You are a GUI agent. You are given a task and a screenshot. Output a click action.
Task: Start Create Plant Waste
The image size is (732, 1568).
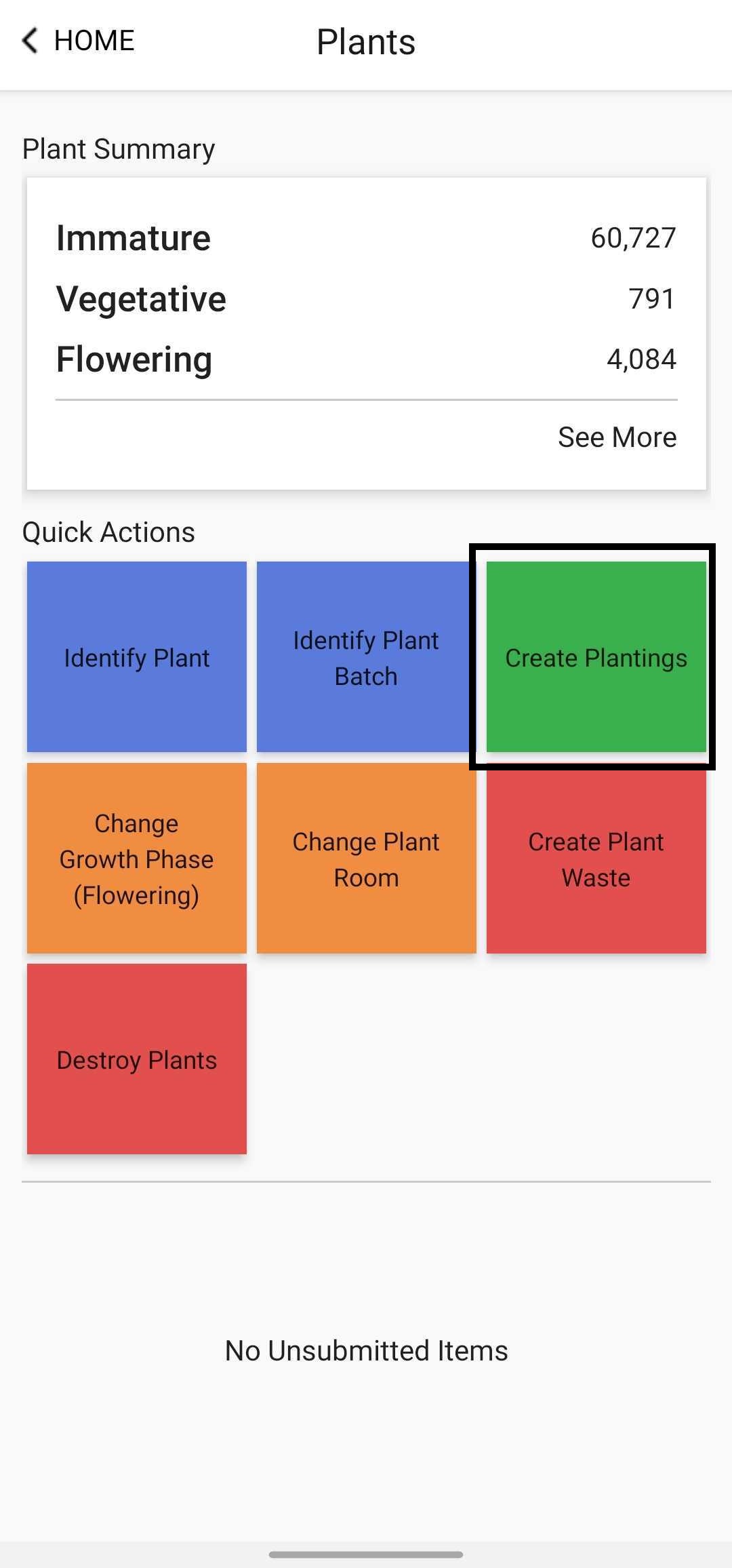(x=596, y=858)
